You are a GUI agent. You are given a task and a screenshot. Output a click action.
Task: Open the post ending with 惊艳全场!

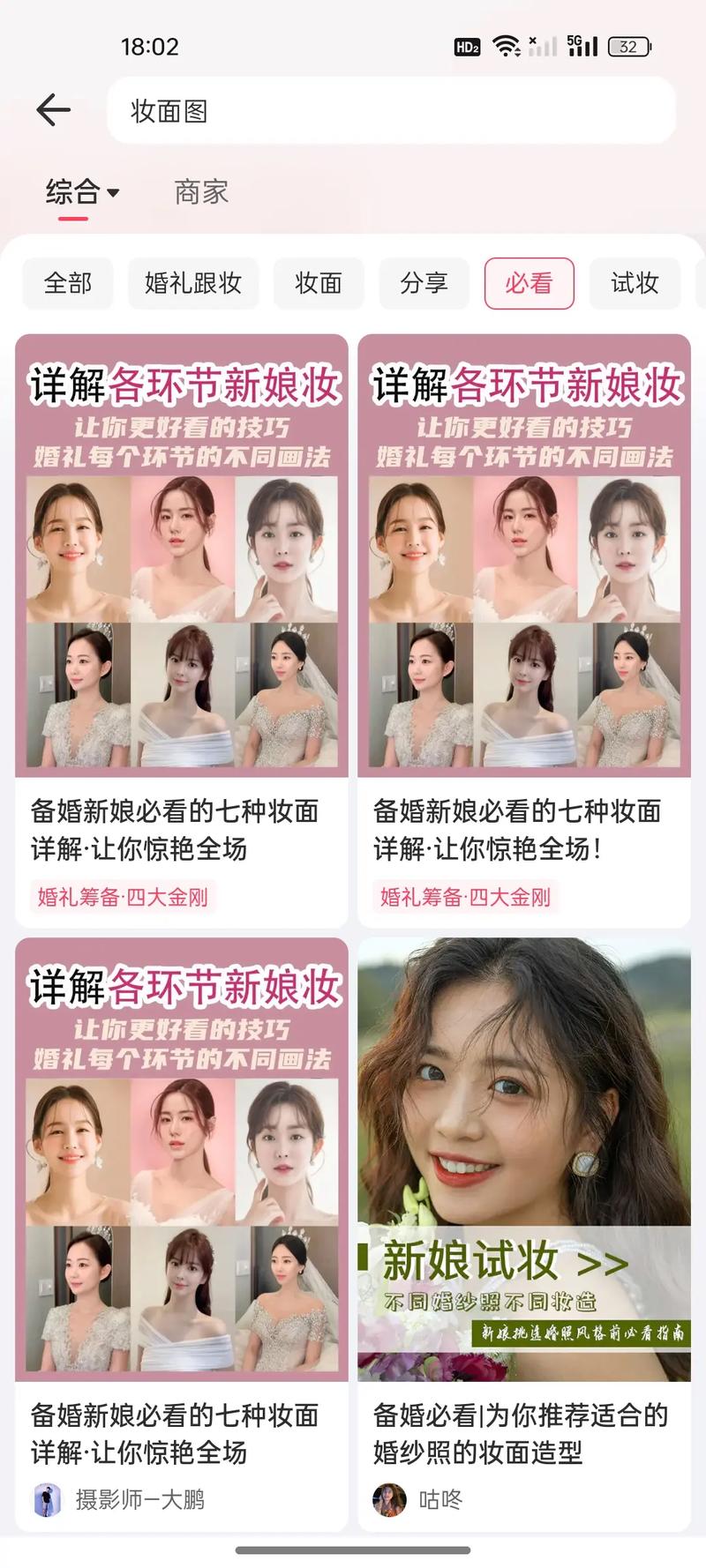click(x=524, y=631)
